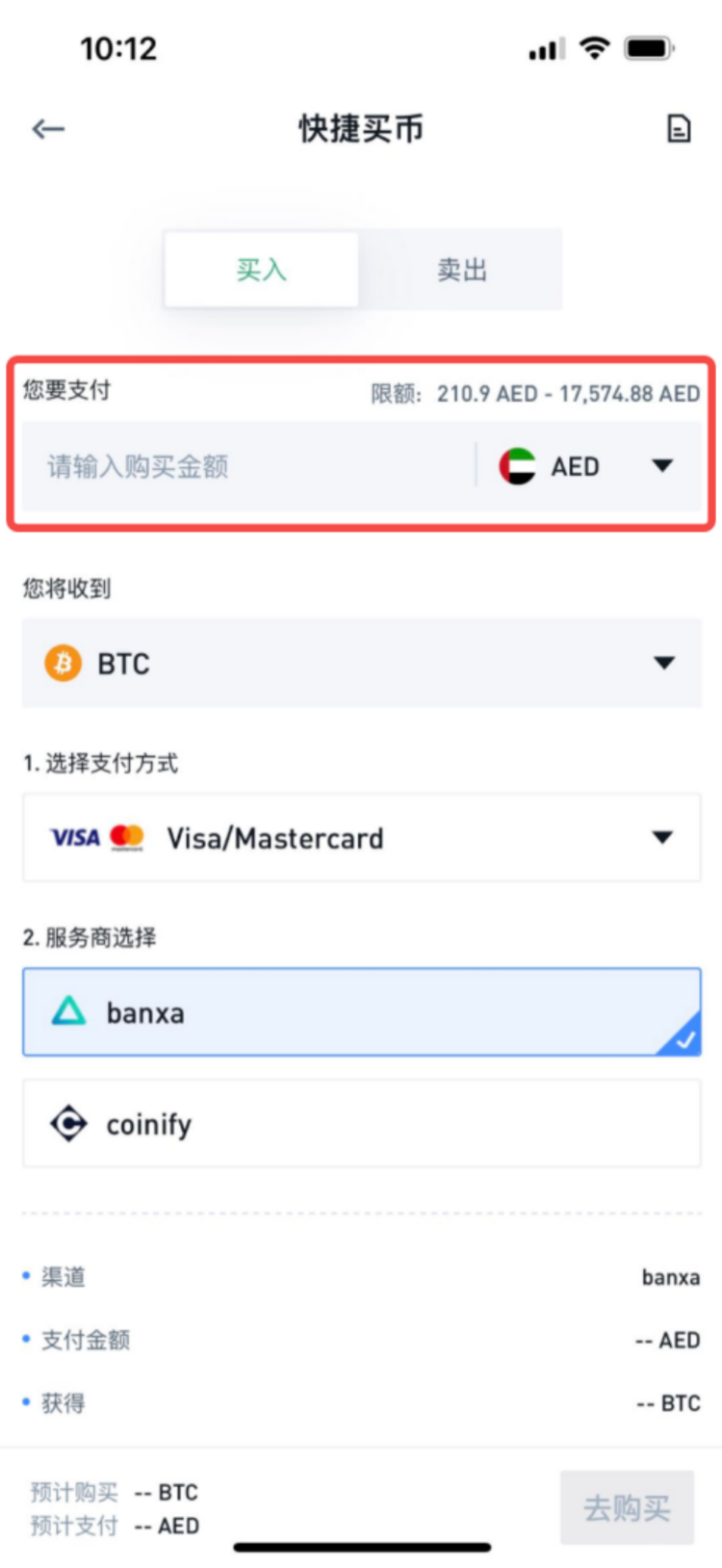722x1568 pixels.
Task: Tap the 去购买 button
Action: click(627, 1507)
